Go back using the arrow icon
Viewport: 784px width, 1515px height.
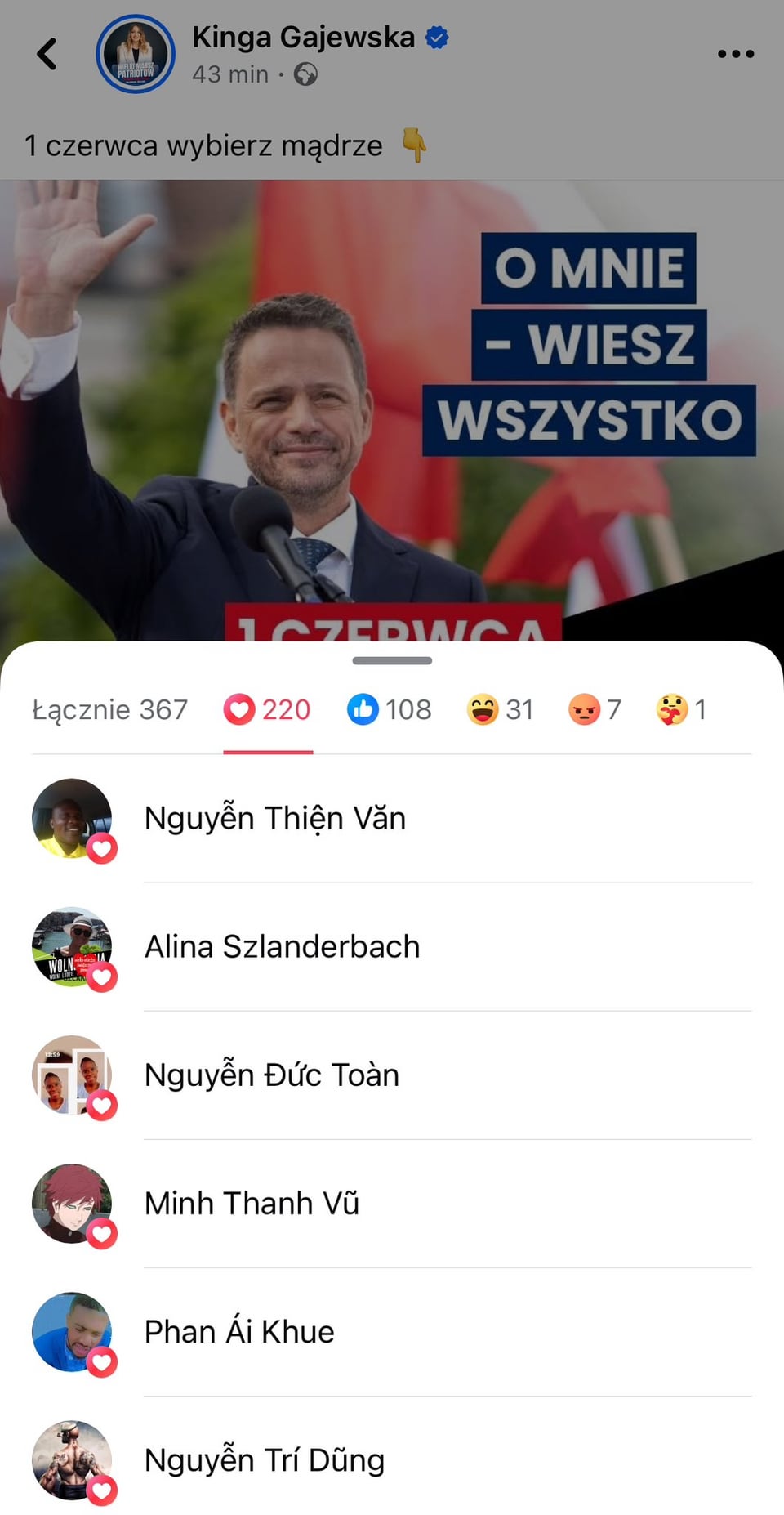(x=47, y=54)
